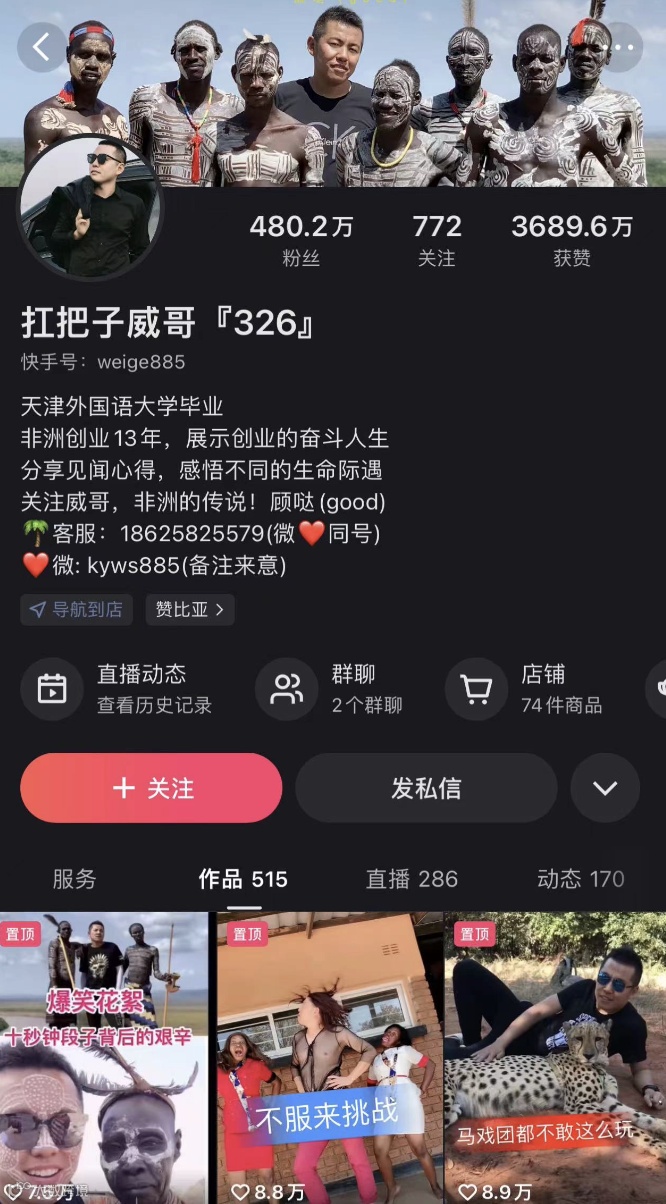Switch to the 动态 170 tab

(580, 879)
